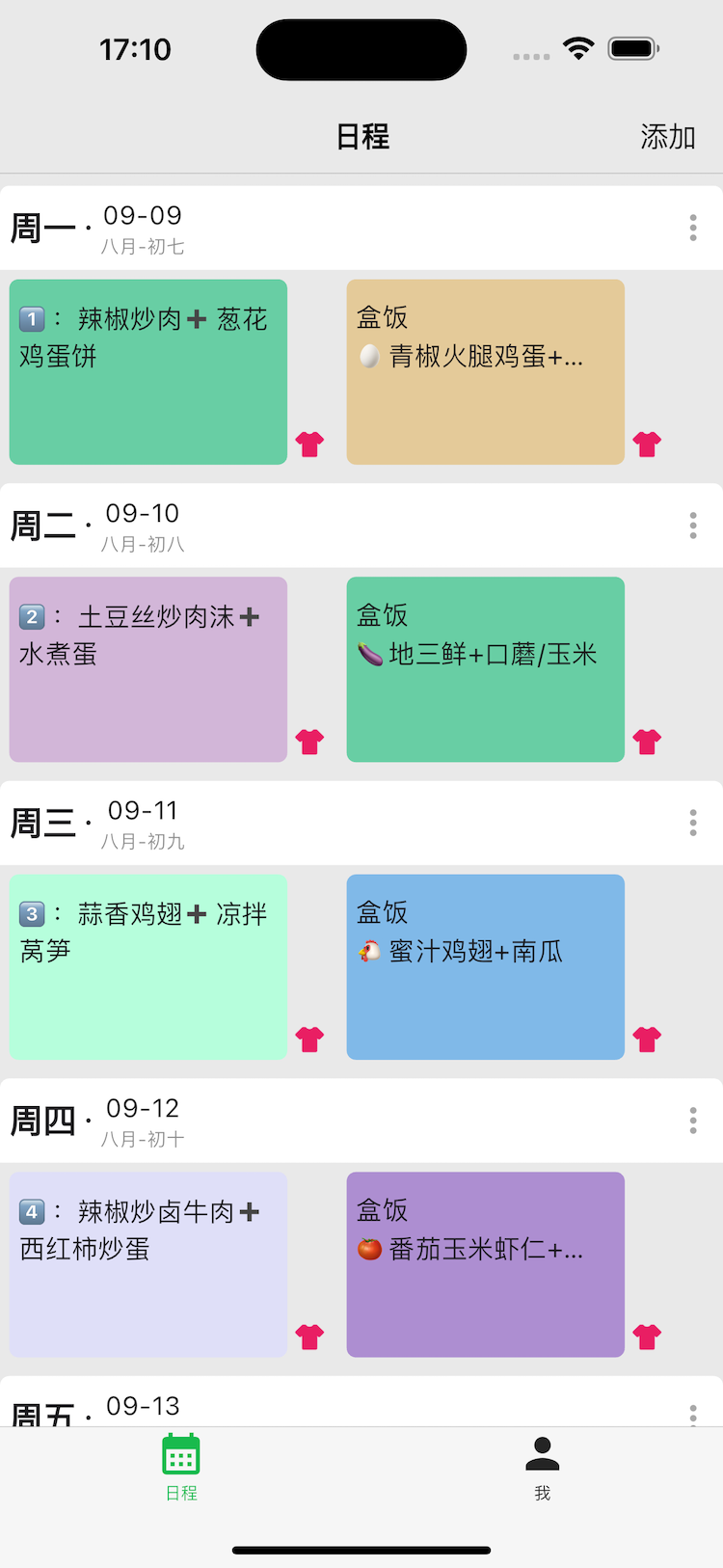This screenshot has height=1568, width=723.
Task: Tap the shirt icon on 辣椒炒卤牛肉 card
Action: [309, 1336]
